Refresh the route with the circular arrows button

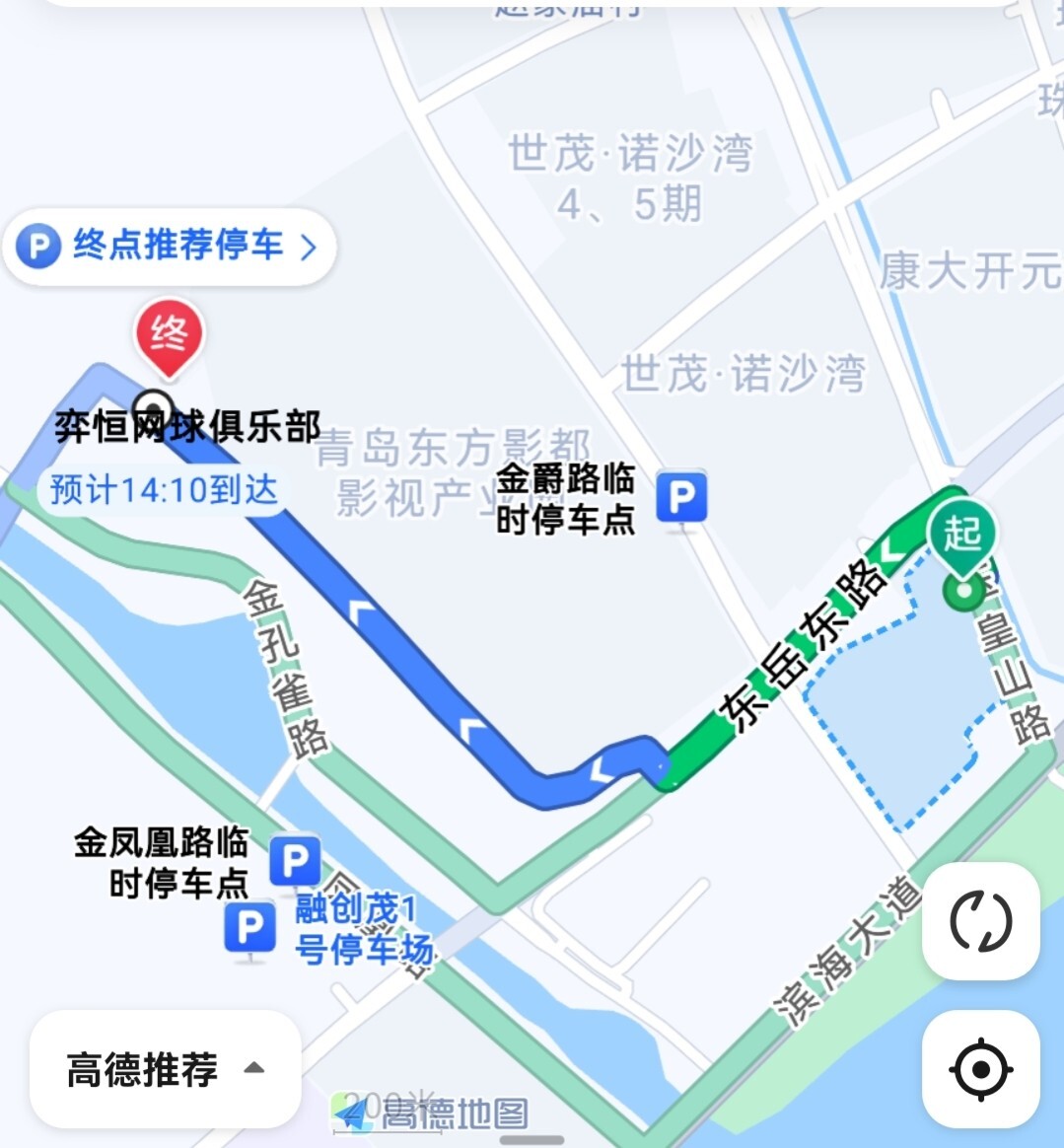point(980,921)
